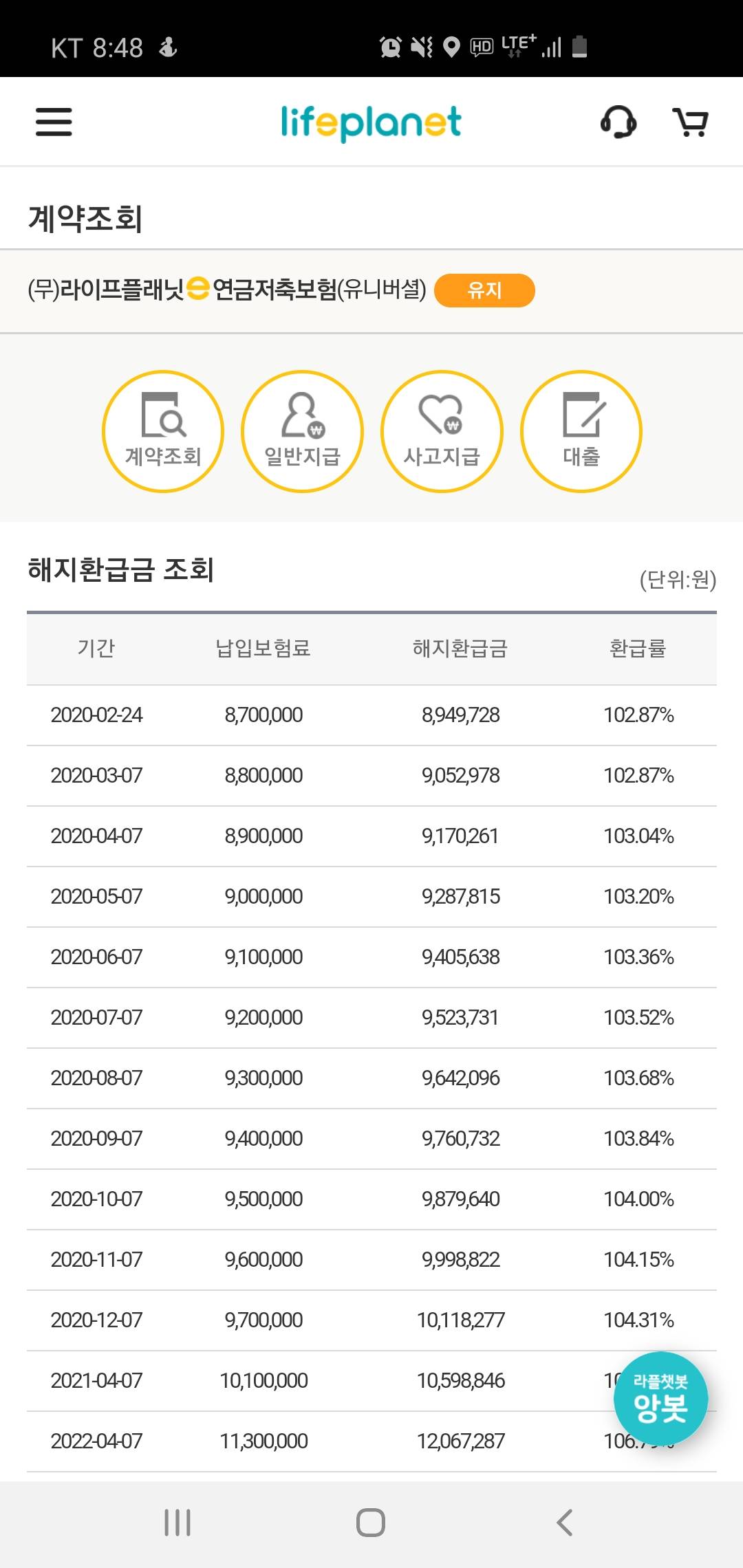
Task: Return to the home screen
Action: [371, 1523]
